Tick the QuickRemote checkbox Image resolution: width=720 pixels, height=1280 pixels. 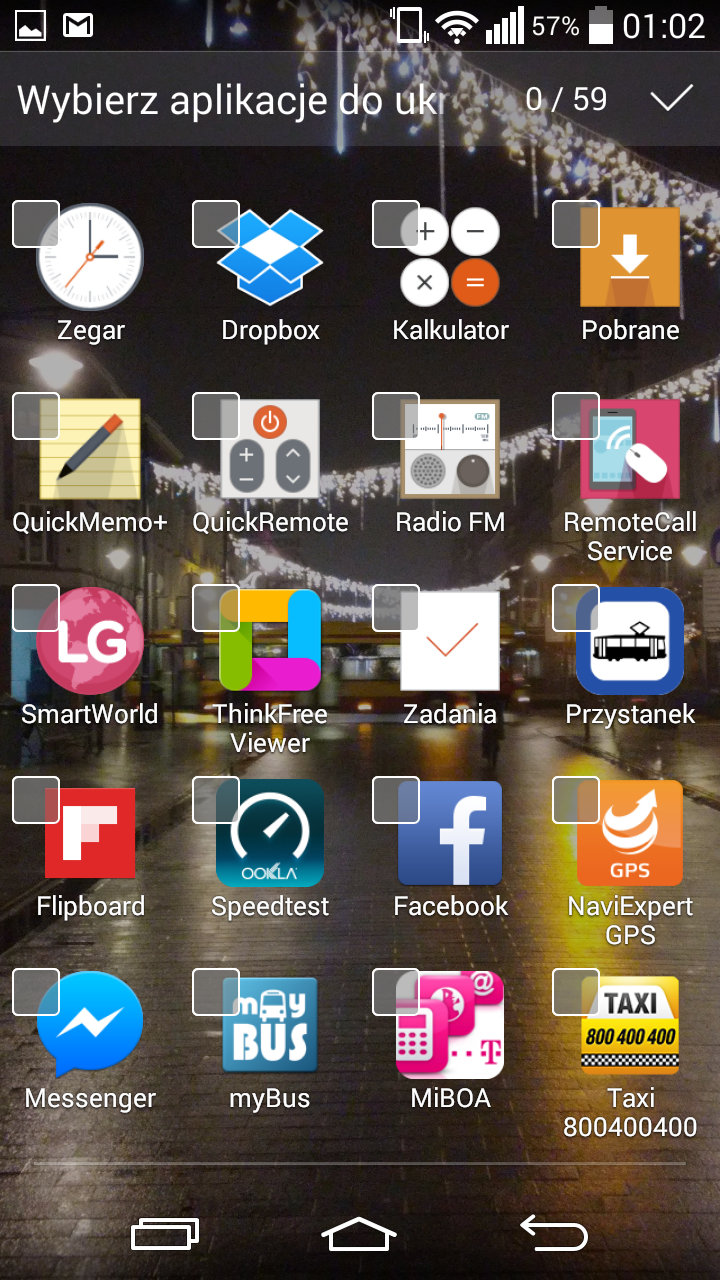[x=216, y=416]
